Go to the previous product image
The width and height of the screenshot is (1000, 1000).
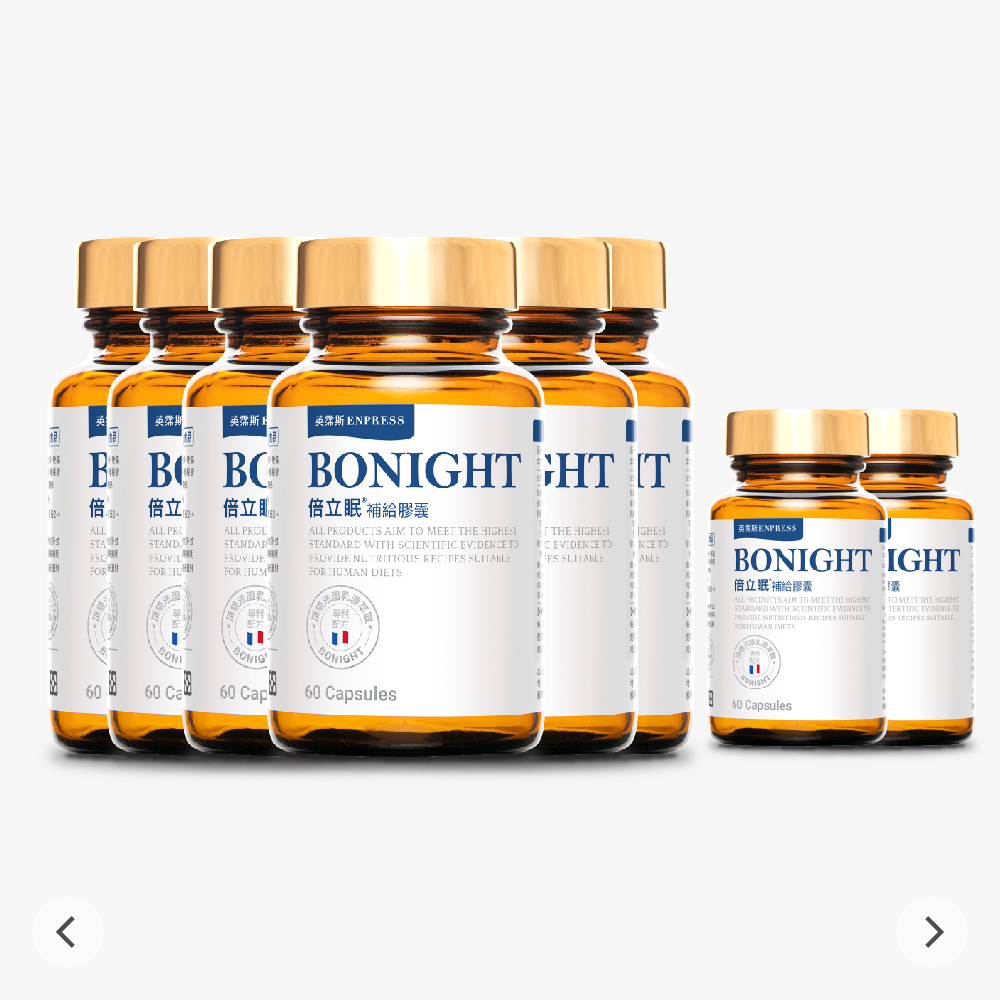click(x=67, y=932)
